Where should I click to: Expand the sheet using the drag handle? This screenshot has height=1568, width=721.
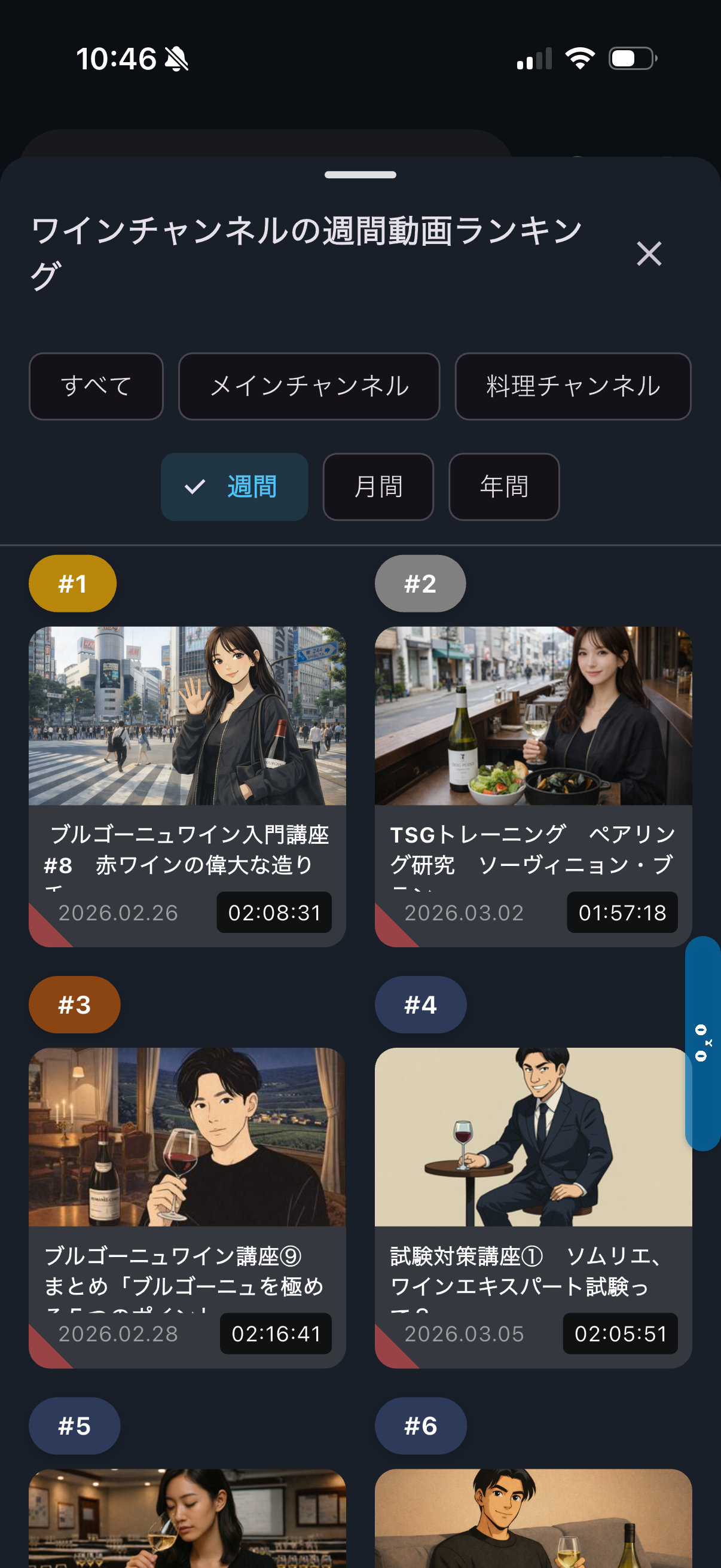pos(360,175)
